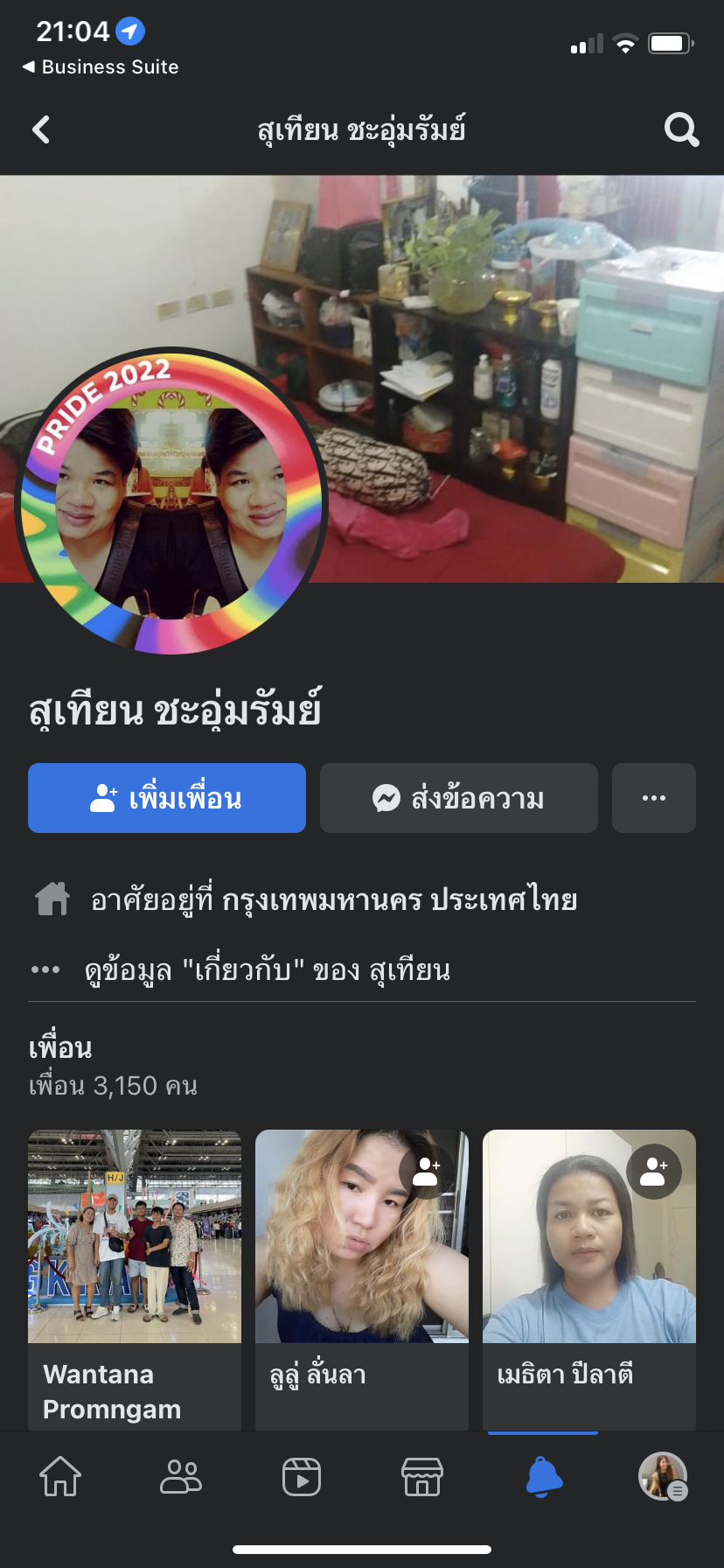The height and width of the screenshot is (1568, 724).
Task: Send a message via ส่งข้อความ
Action: [459, 798]
